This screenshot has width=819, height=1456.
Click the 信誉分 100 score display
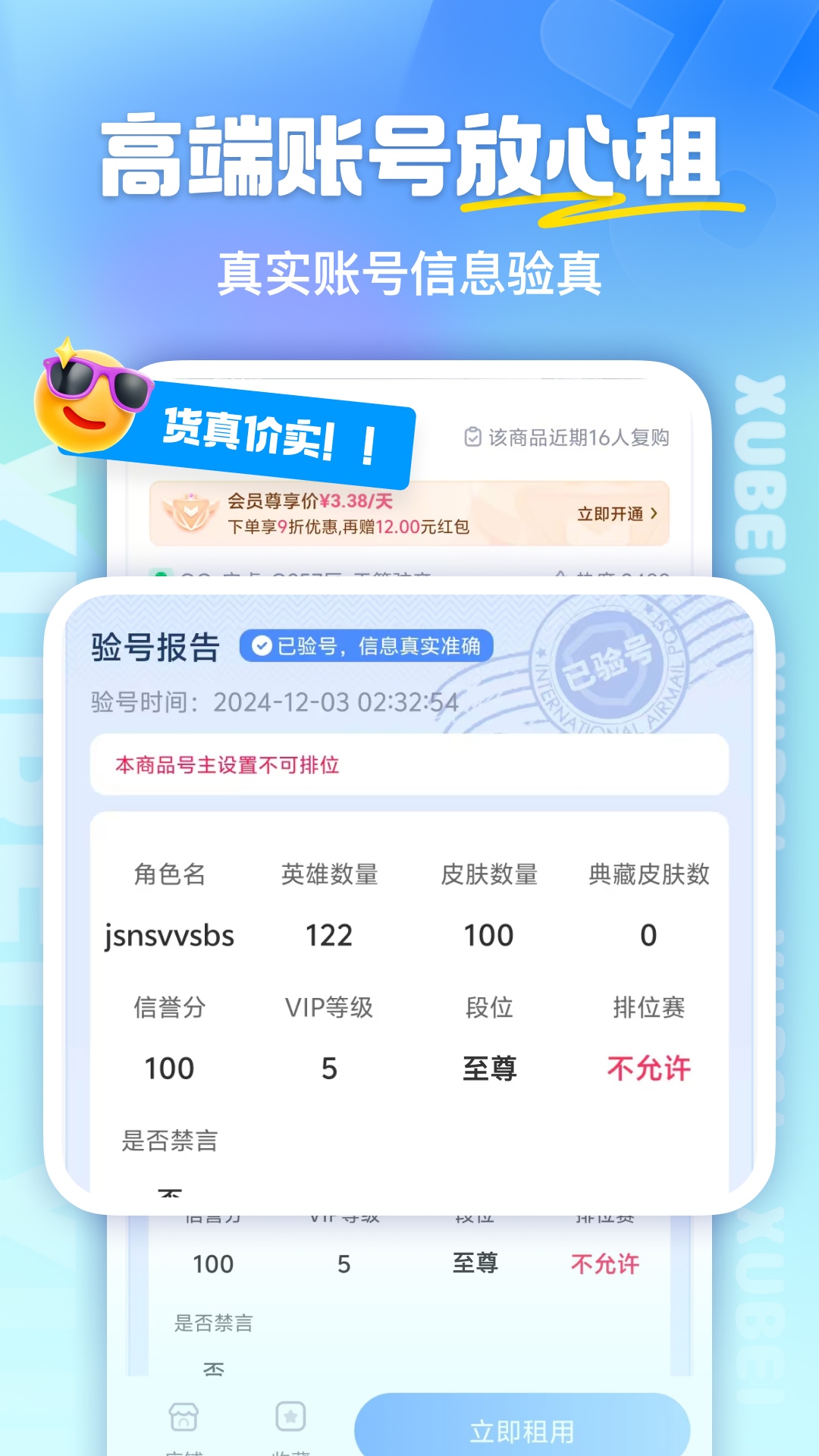click(168, 1068)
